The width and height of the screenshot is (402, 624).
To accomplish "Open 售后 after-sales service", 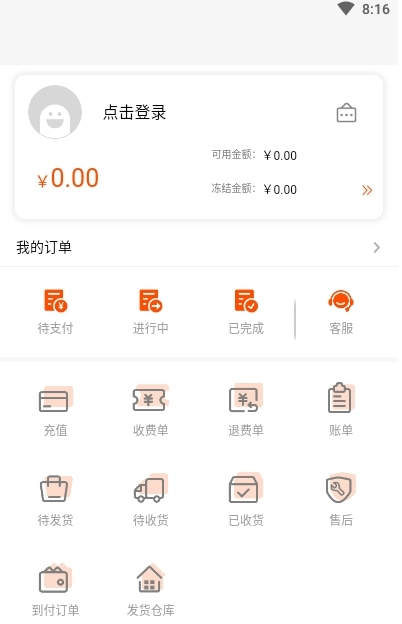I will coord(341,501).
